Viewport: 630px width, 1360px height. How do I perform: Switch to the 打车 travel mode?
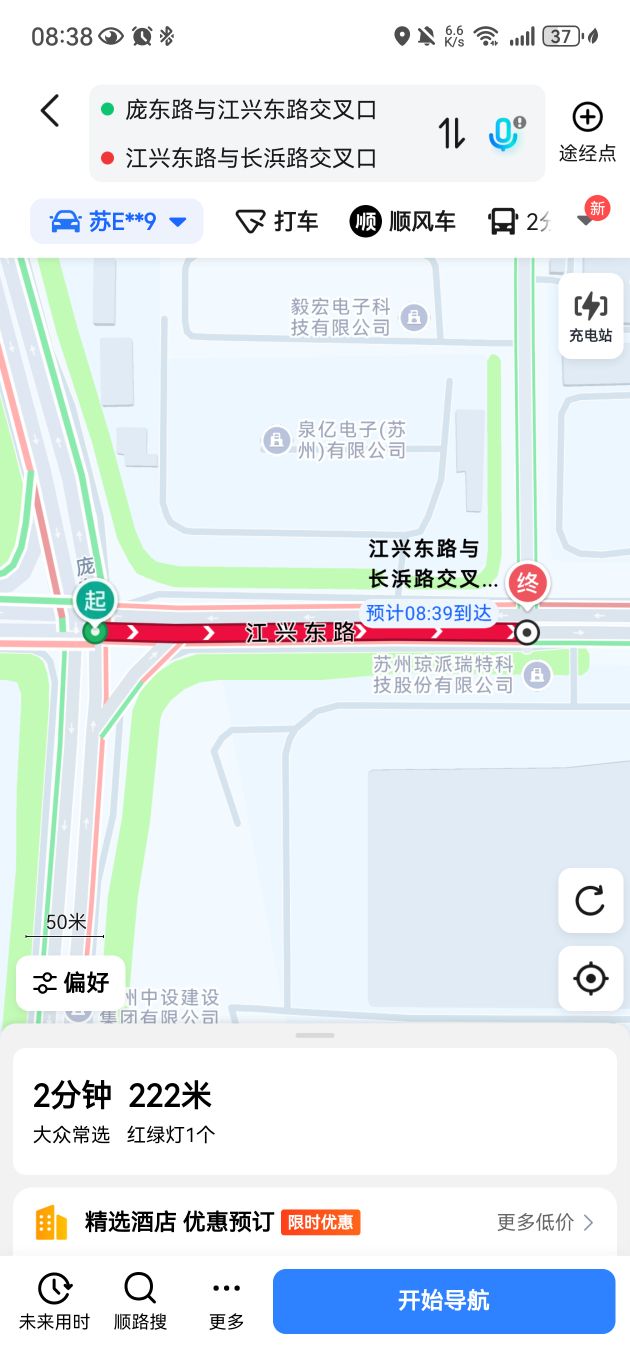[277, 222]
